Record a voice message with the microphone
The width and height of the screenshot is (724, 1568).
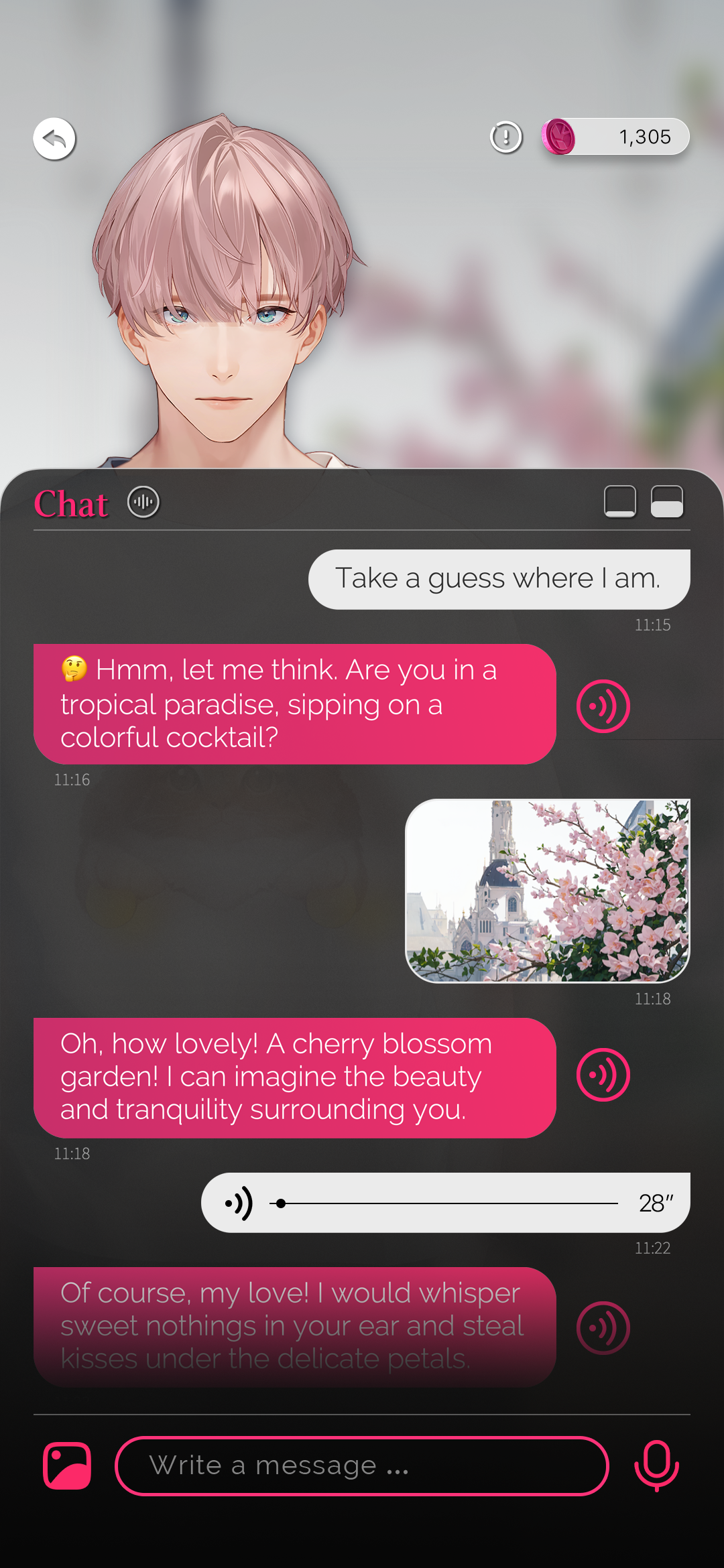pos(656,1465)
